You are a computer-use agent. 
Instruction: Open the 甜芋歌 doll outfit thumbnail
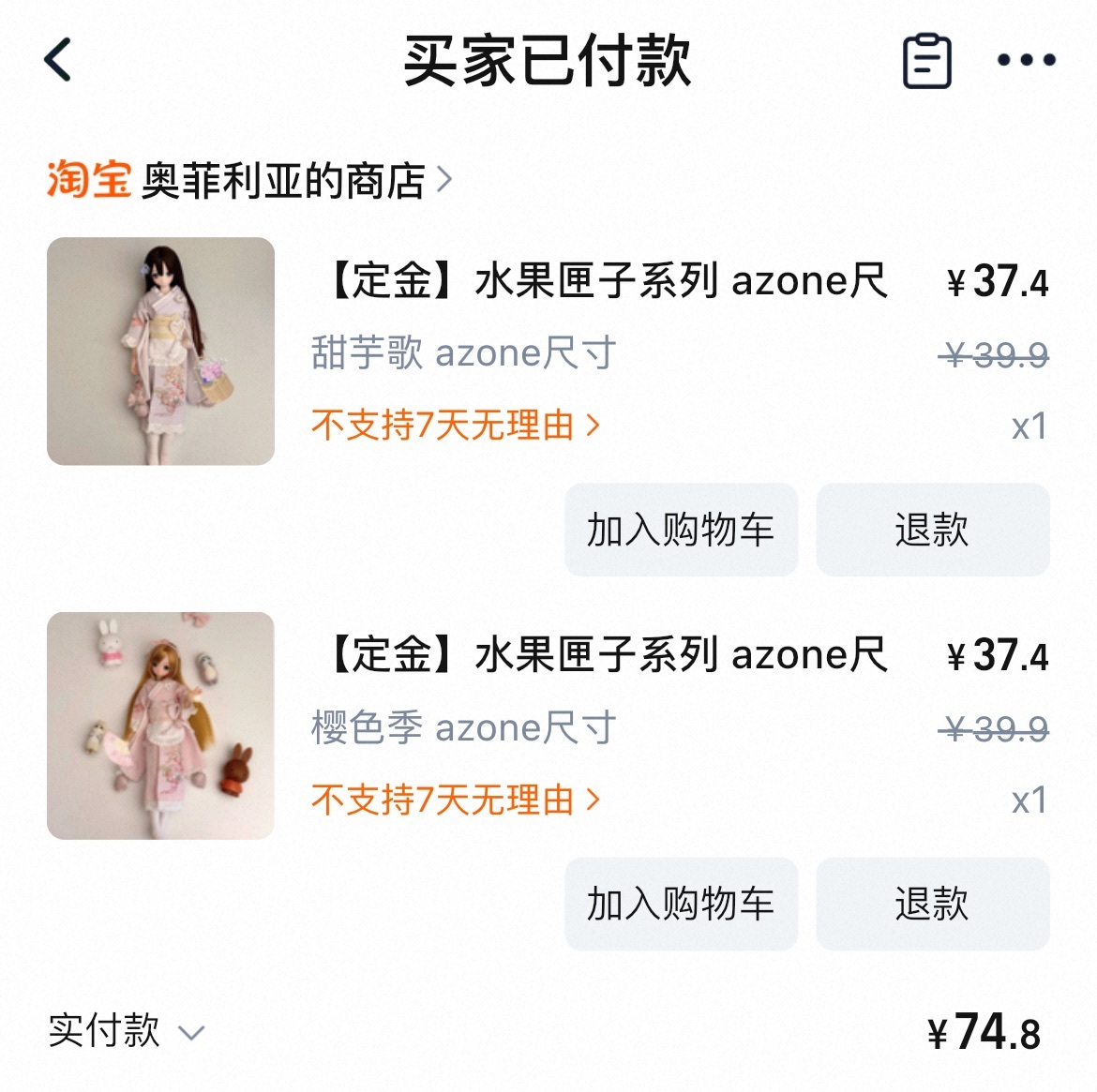click(160, 352)
